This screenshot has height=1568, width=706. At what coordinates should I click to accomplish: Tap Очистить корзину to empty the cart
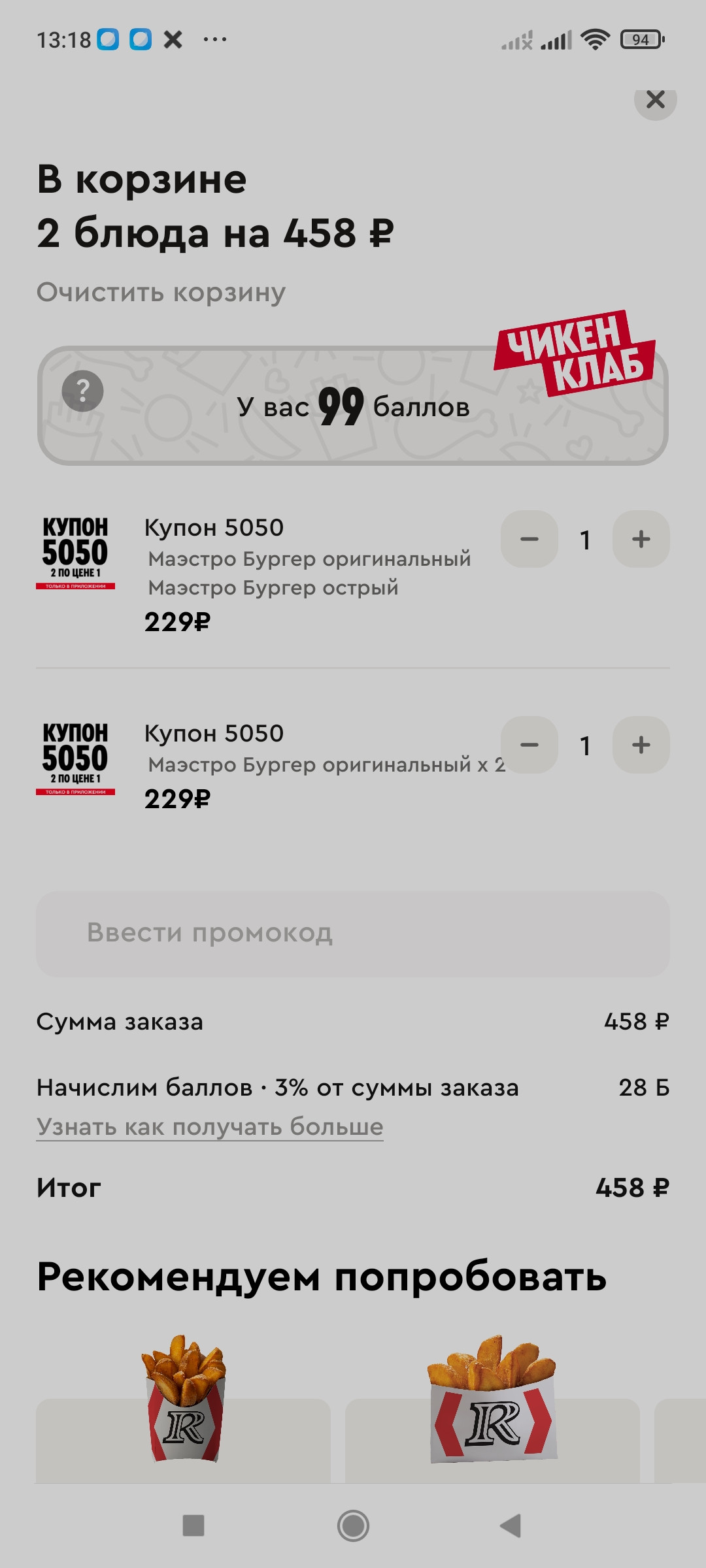(x=161, y=292)
